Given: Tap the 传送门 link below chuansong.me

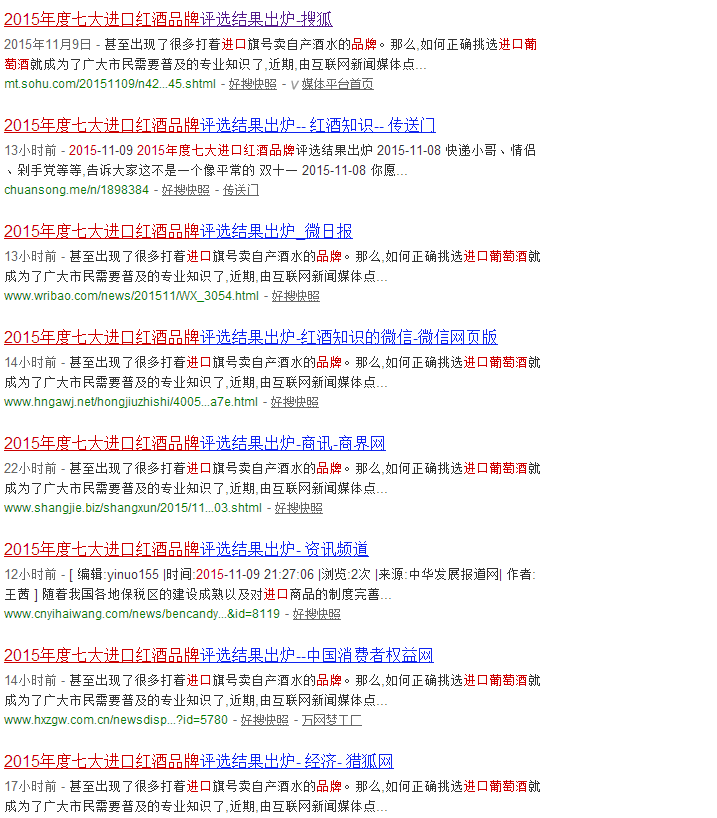Looking at the screenshot, I should pos(240,190).
